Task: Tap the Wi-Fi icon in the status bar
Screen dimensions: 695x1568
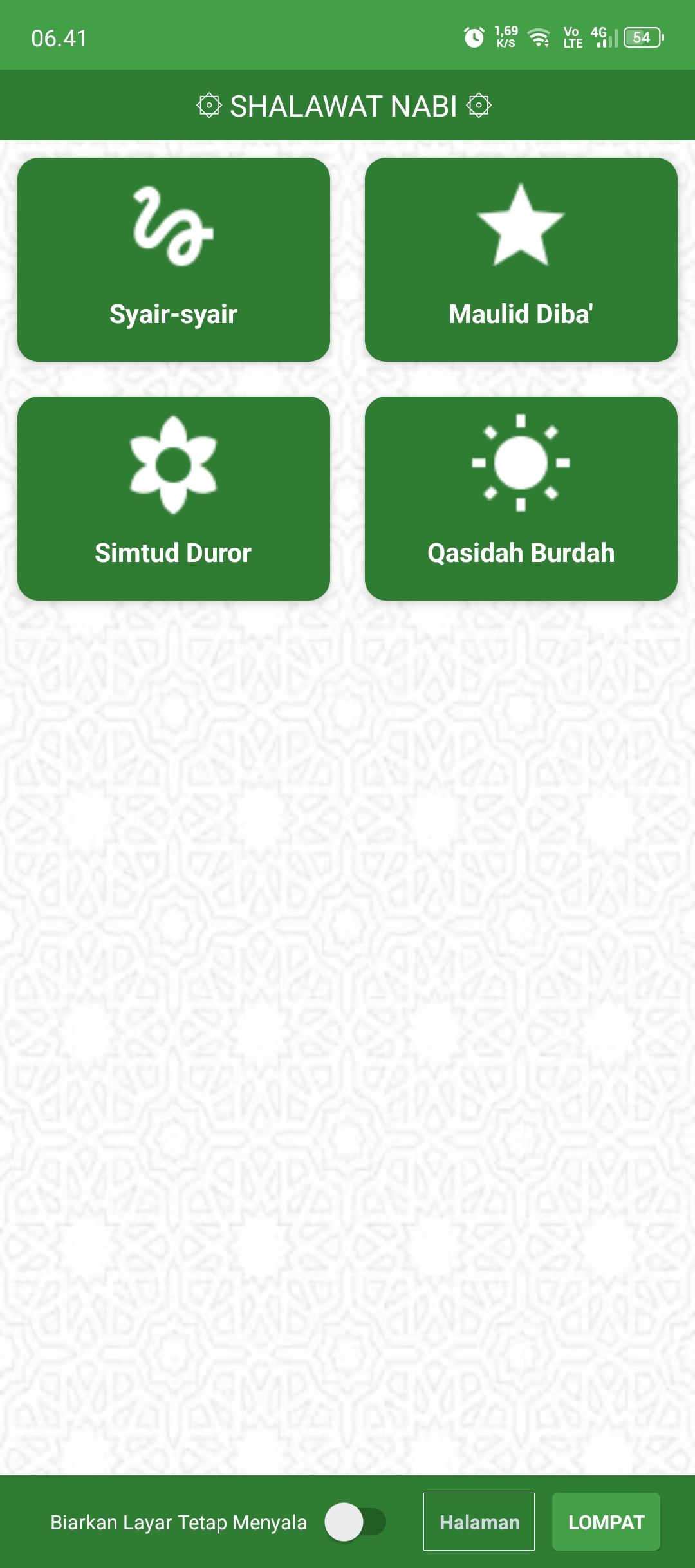Action: tap(538, 39)
